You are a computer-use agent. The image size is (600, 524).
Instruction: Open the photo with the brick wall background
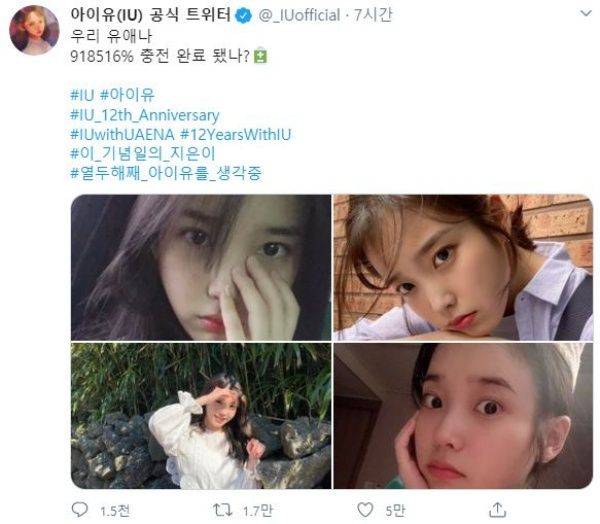click(463, 267)
